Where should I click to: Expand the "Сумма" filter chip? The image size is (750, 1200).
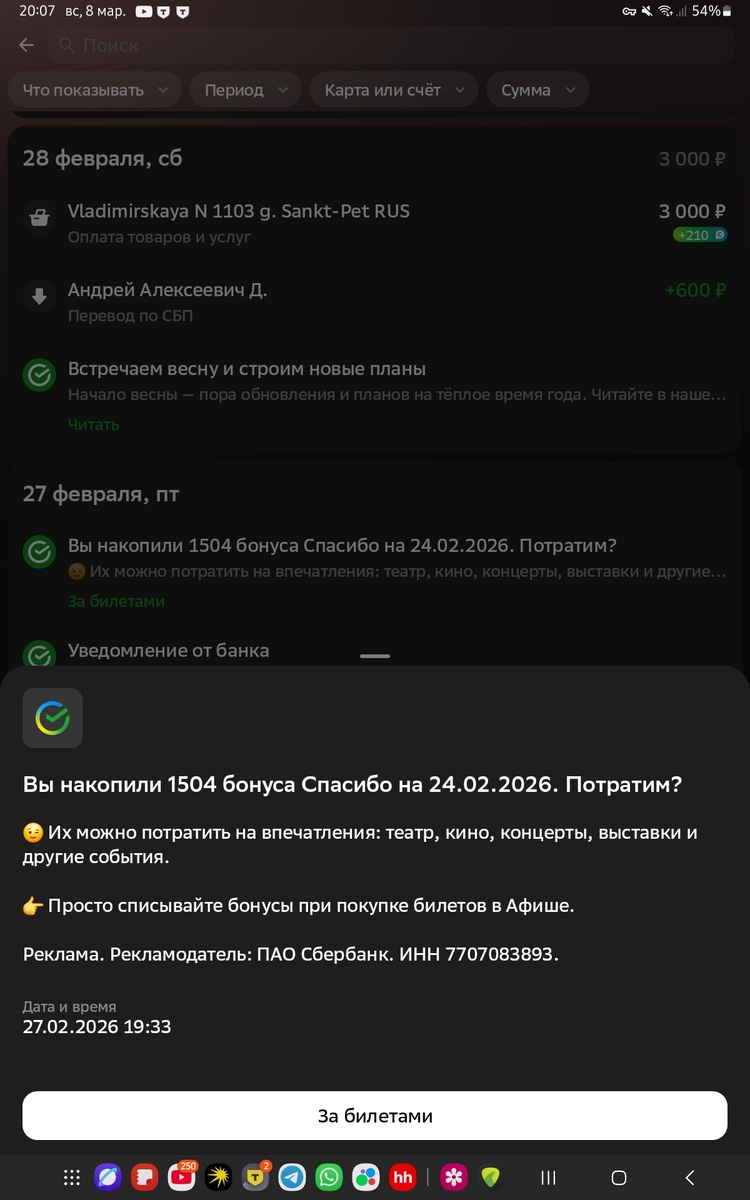tap(536, 89)
